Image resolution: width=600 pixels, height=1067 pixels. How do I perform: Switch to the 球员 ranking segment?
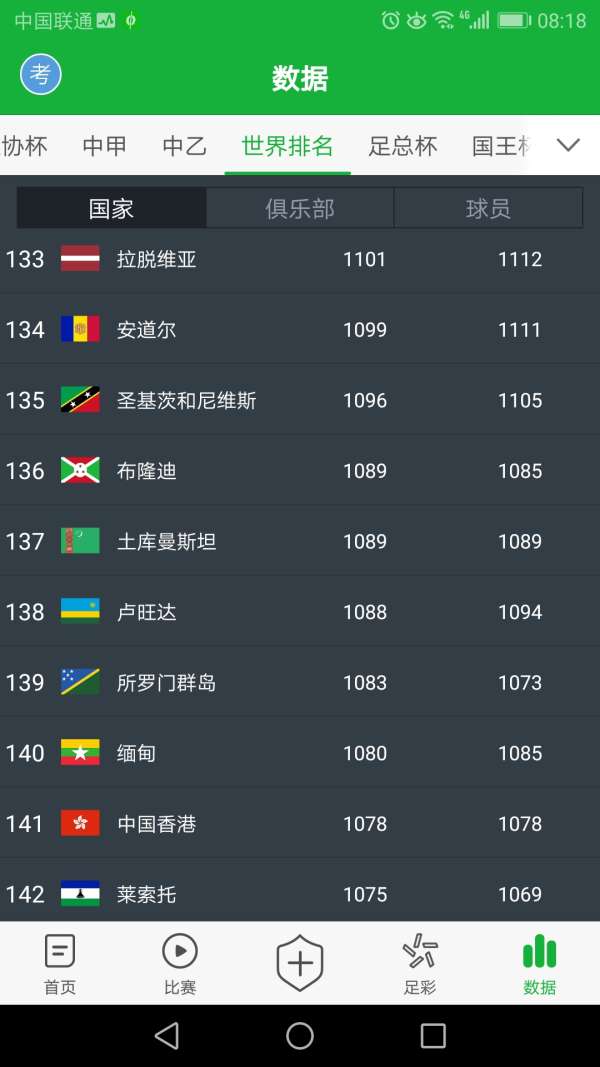[x=488, y=208]
